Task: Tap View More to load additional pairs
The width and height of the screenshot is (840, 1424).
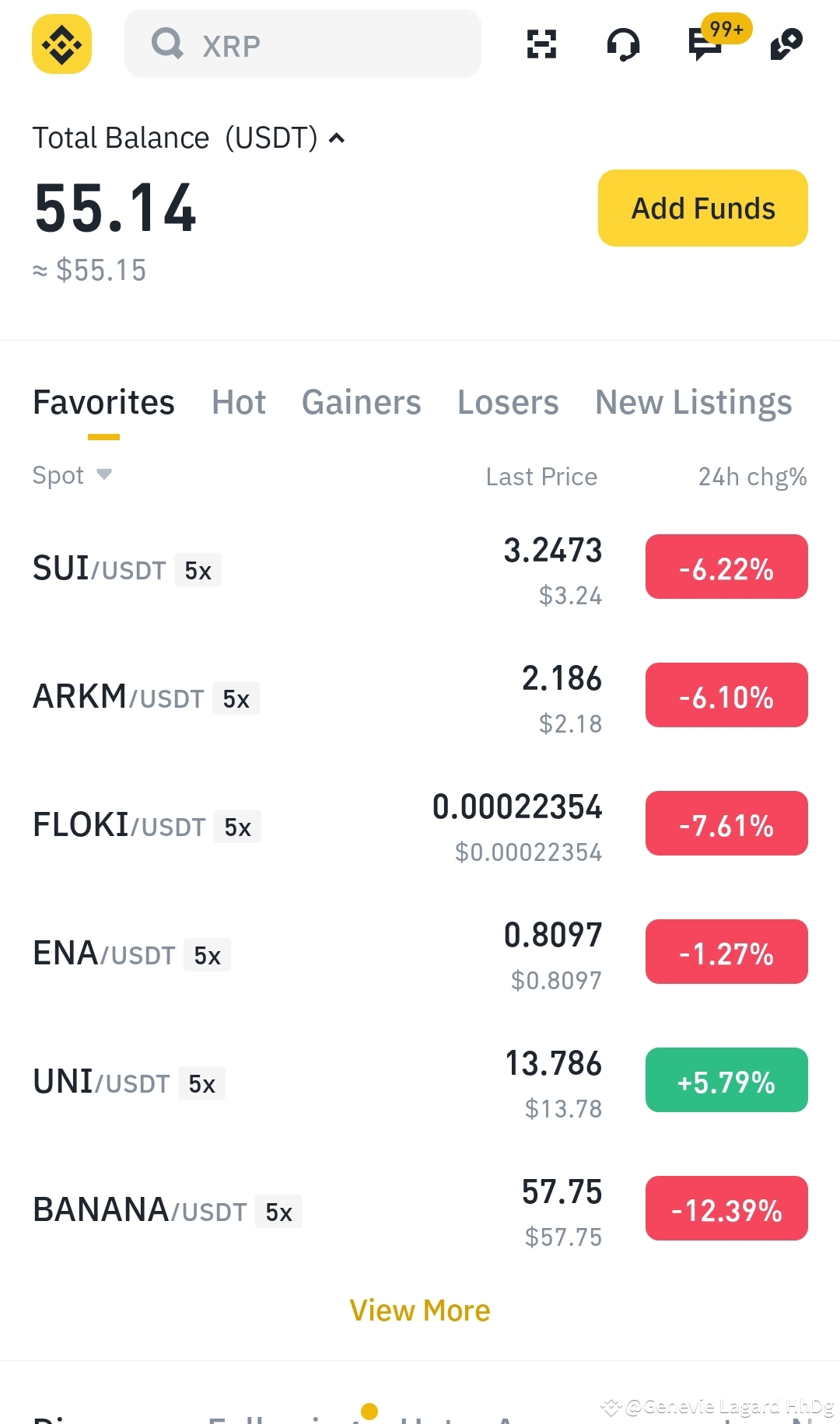Action: coord(419,1310)
